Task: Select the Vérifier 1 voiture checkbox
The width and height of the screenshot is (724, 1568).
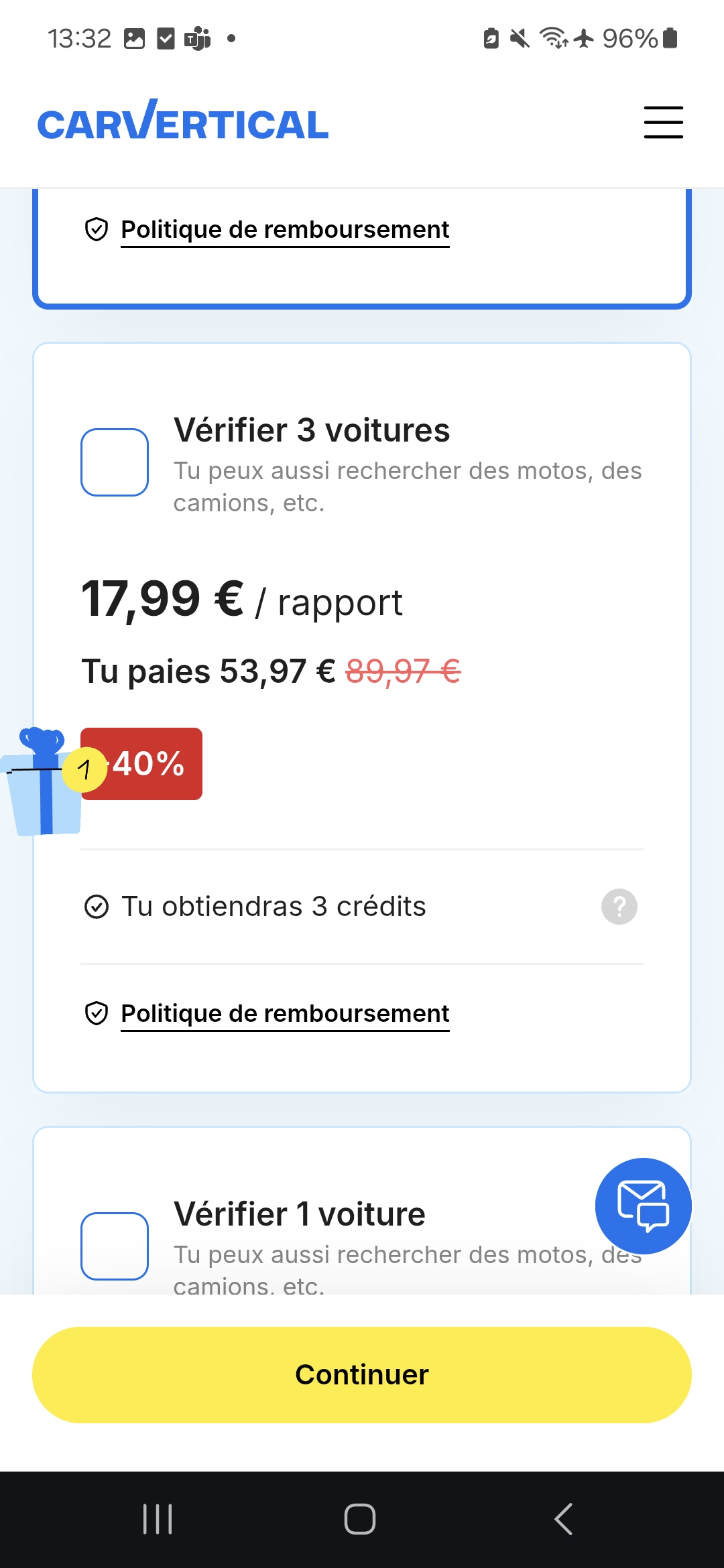Action: pyautogui.click(x=115, y=1246)
